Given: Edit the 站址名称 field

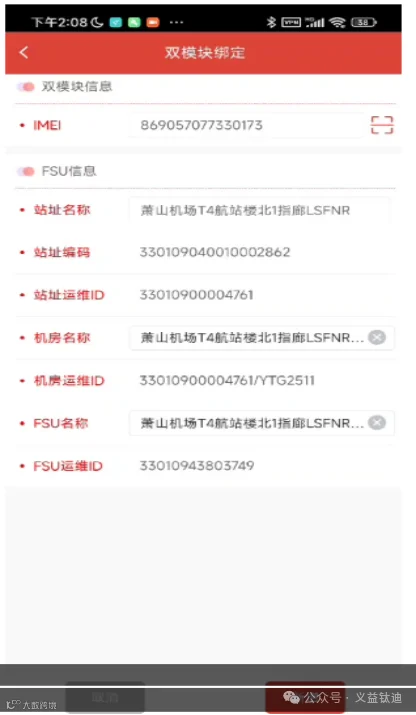Looking at the screenshot, I should pos(260,210).
